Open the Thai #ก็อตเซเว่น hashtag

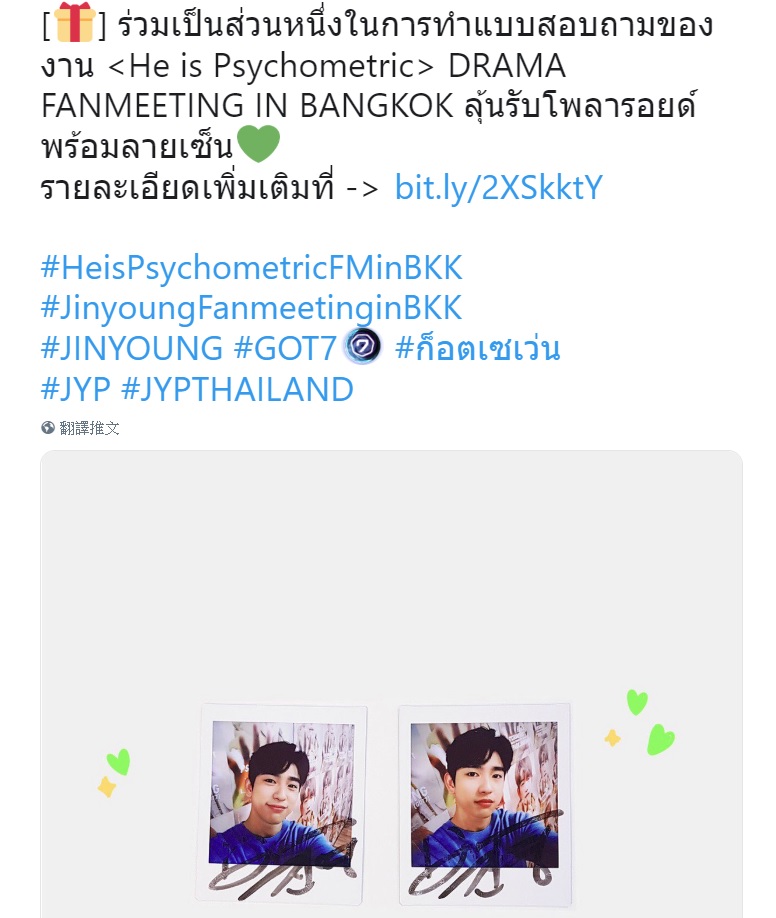click(x=477, y=348)
